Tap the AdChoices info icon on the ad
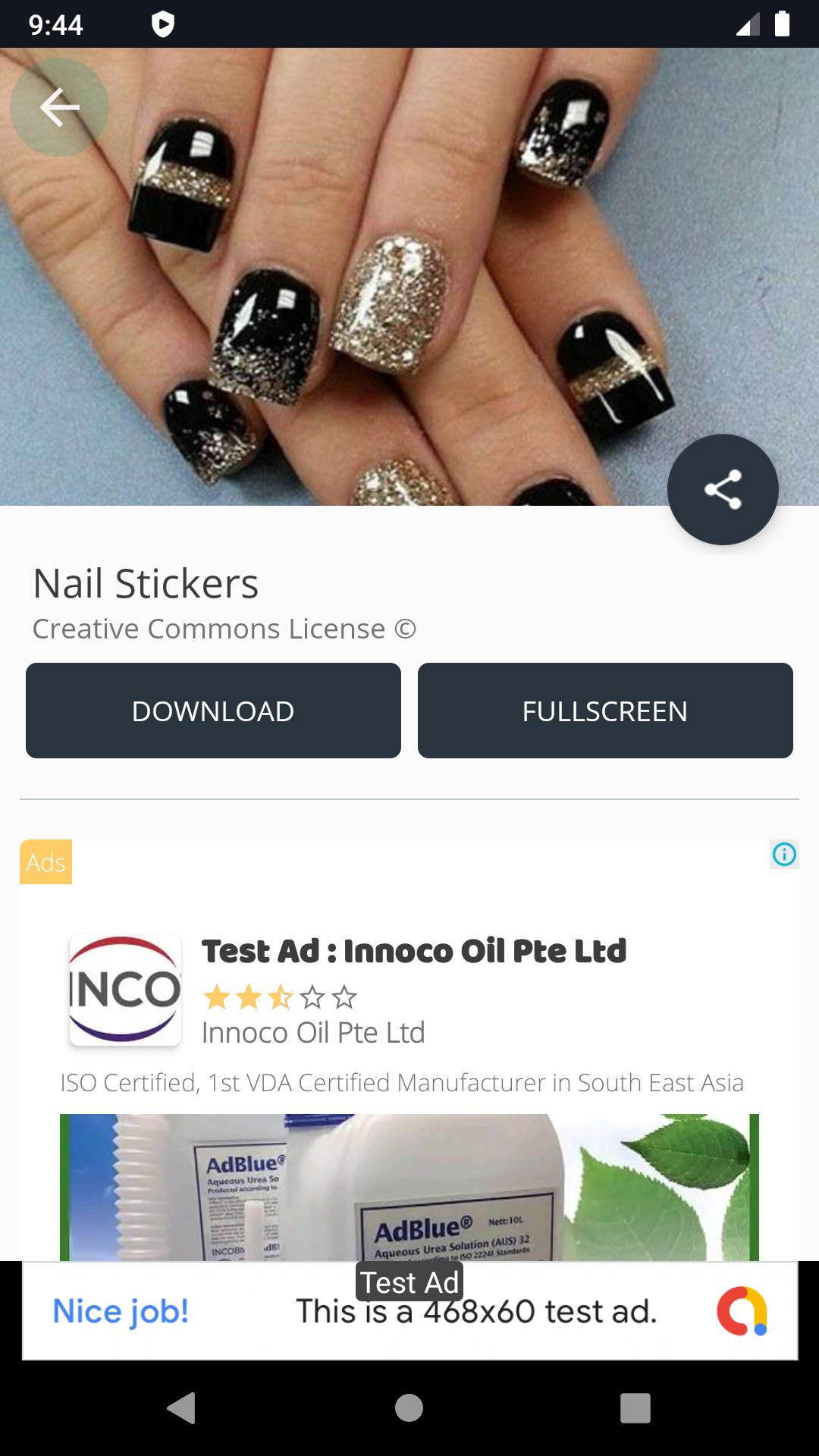The width and height of the screenshot is (819, 1456). [x=784, y=854]
